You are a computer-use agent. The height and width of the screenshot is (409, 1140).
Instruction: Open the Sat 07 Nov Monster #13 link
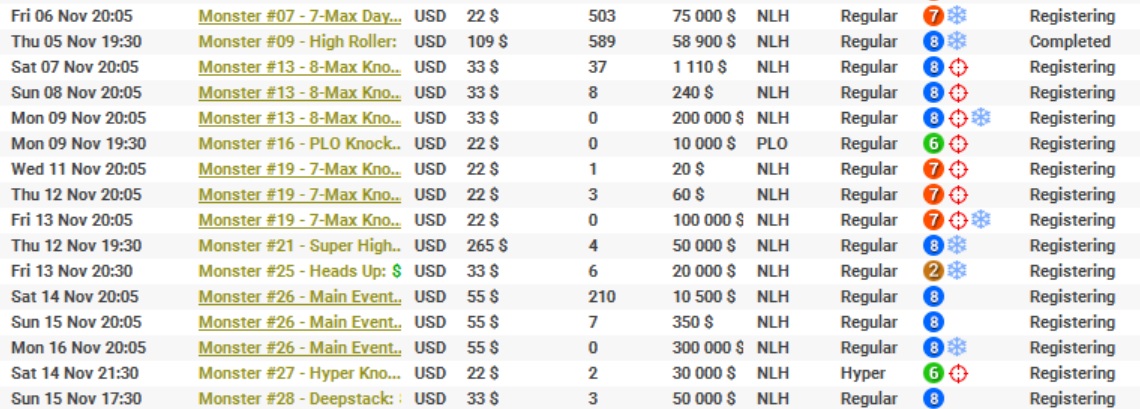click(300, 67)
